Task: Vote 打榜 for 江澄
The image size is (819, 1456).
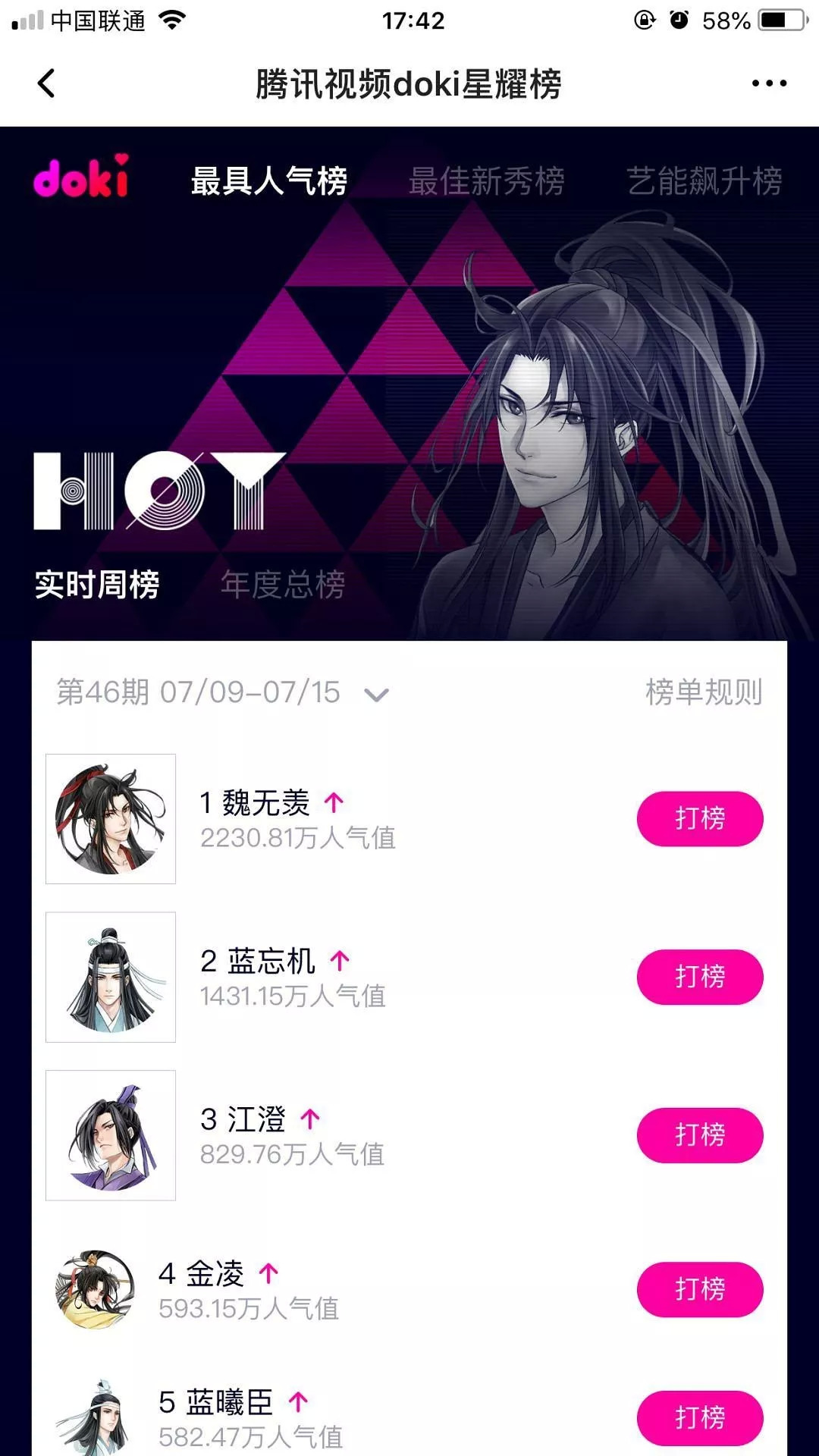Action: click(x=699, y=1135)
